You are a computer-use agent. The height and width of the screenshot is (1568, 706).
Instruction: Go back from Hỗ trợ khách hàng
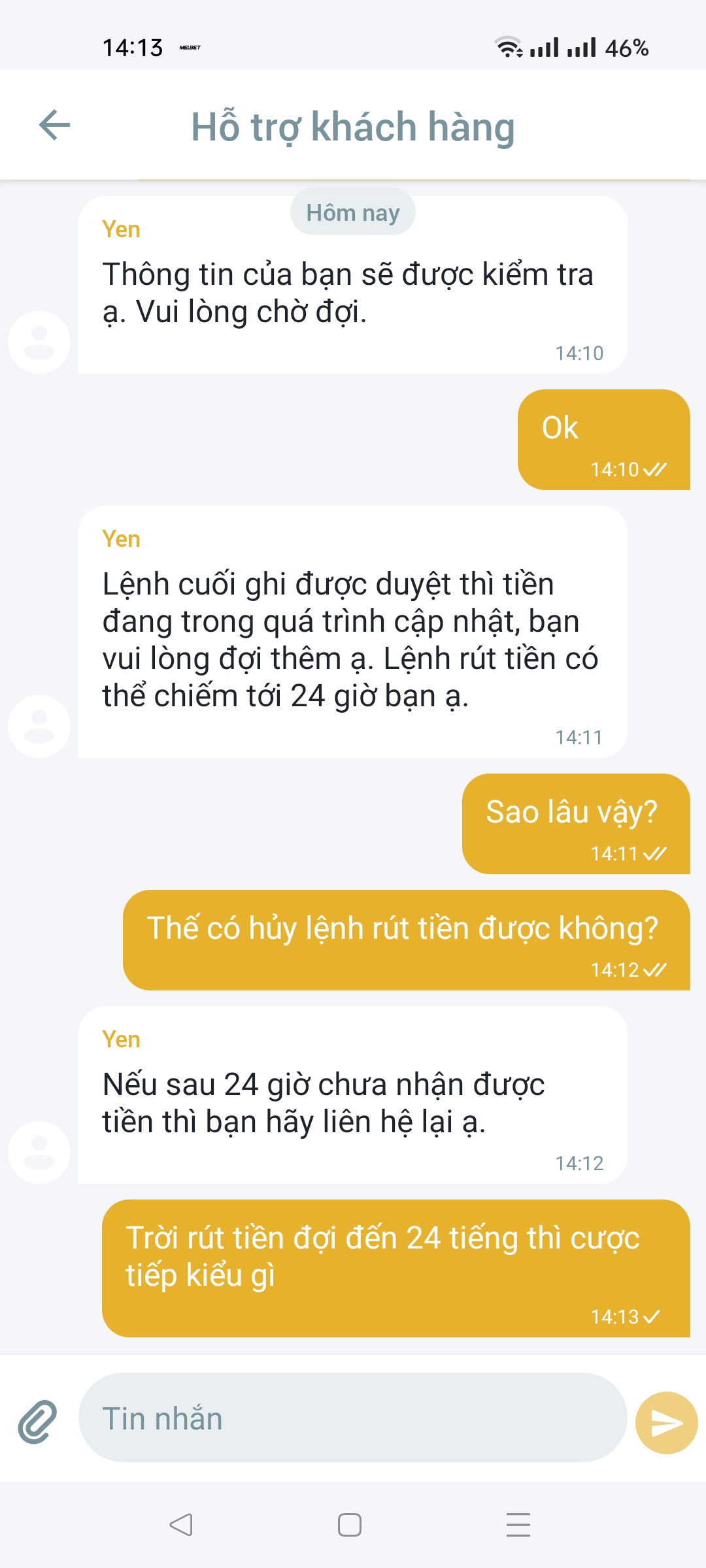(x=55, y=125)
